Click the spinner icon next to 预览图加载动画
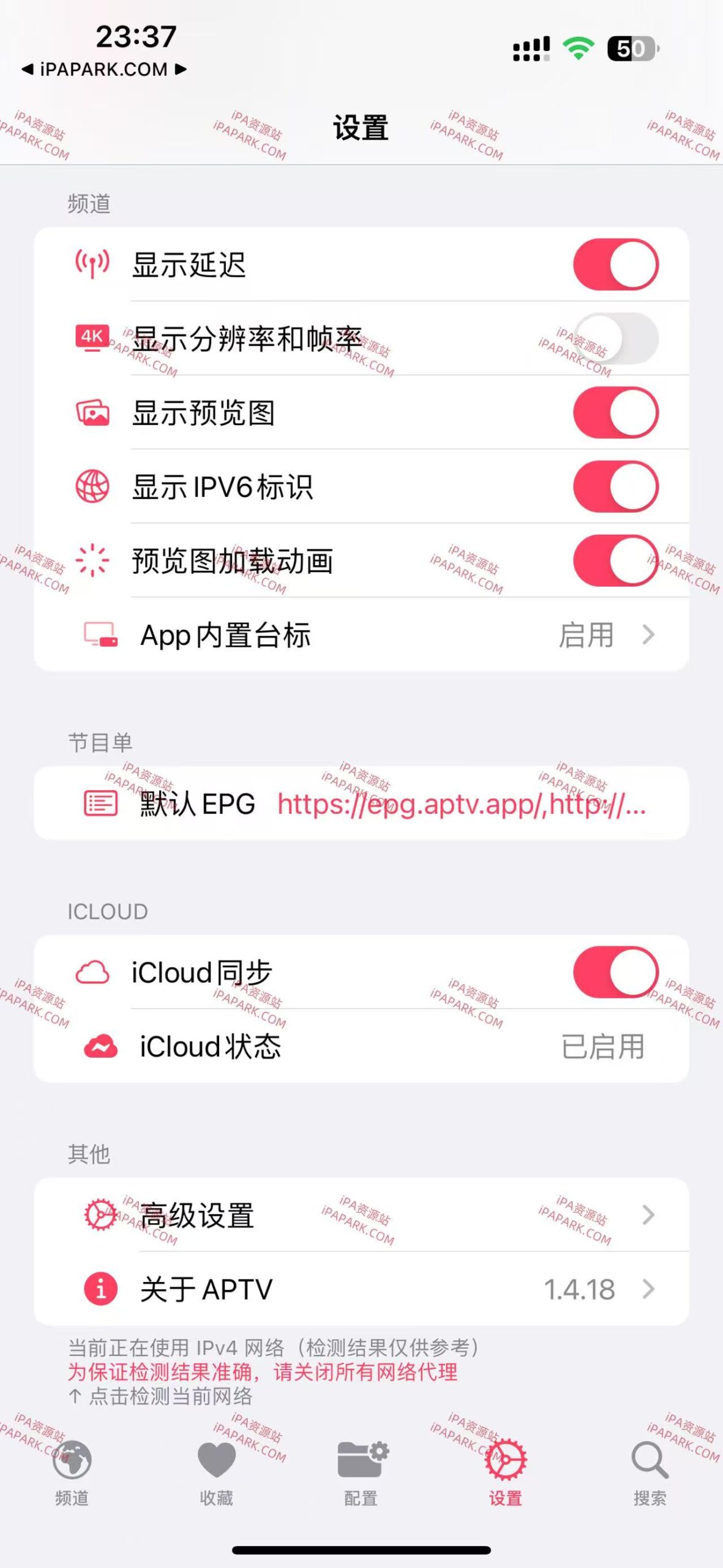Image resolution: width=723 pixels, height=1568 pixels. tap(93, 560)
